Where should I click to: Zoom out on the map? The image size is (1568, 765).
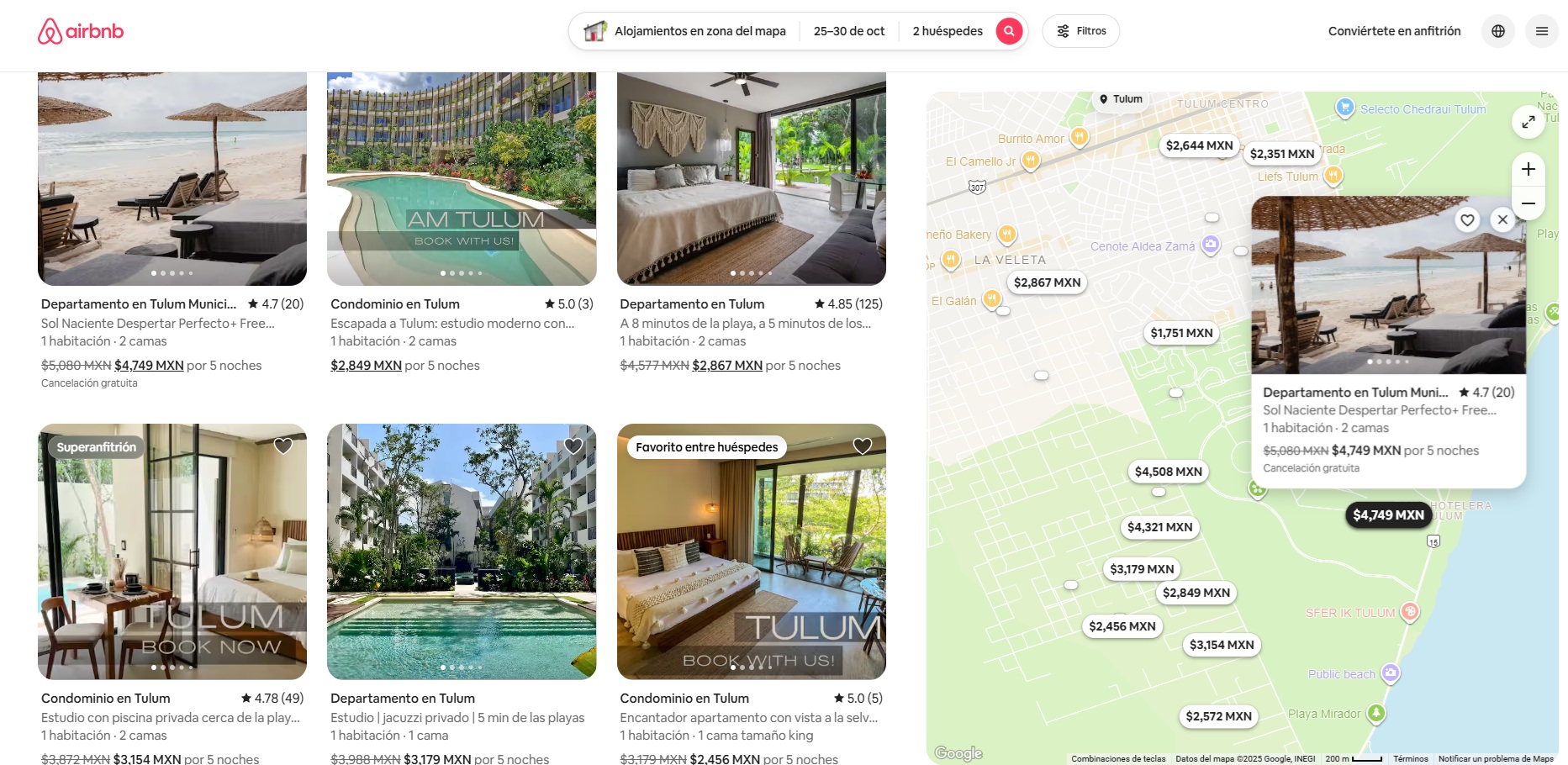[x=1528, y=203]
